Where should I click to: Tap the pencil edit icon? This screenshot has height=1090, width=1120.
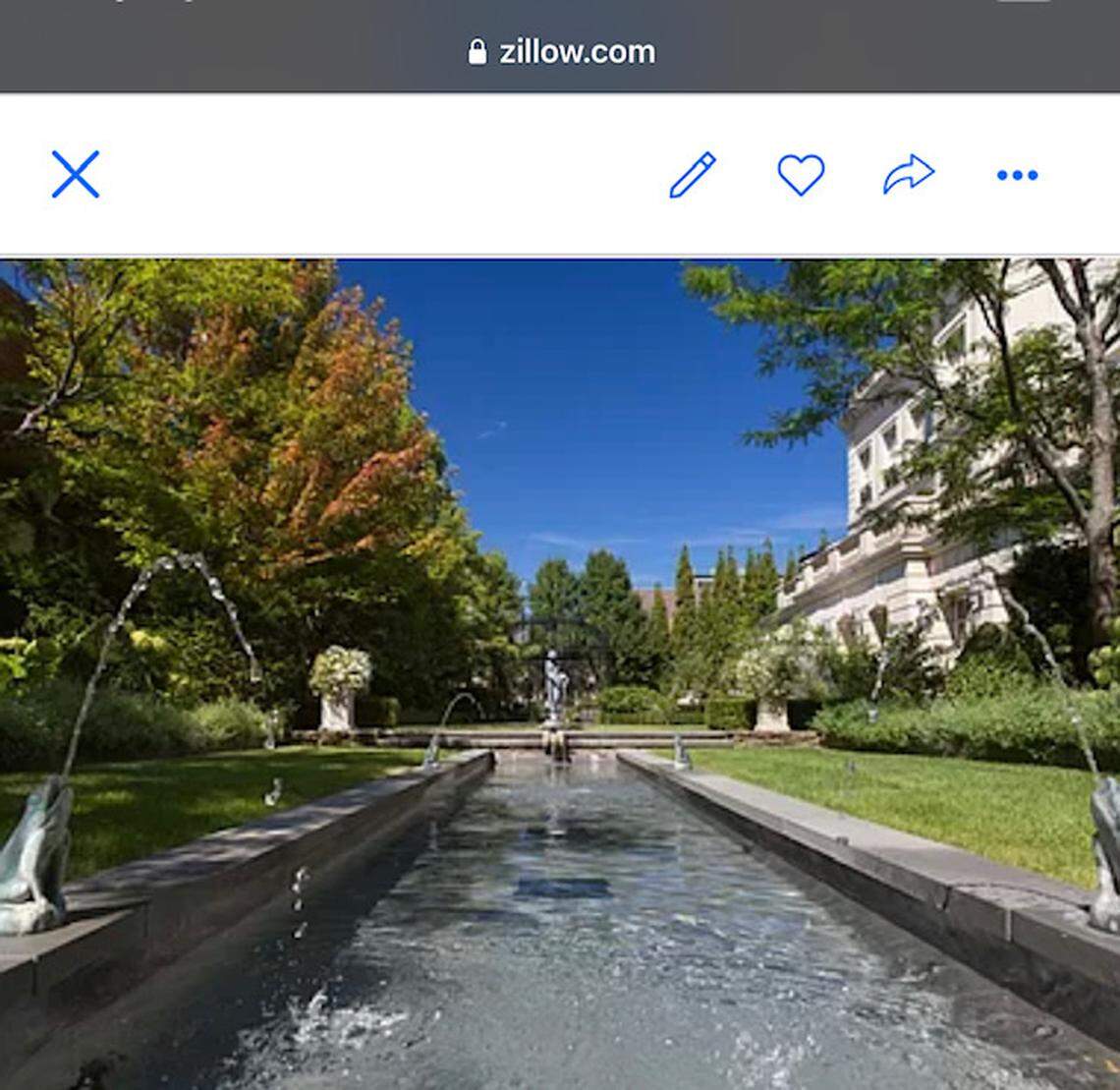click(x=693, y=175)
